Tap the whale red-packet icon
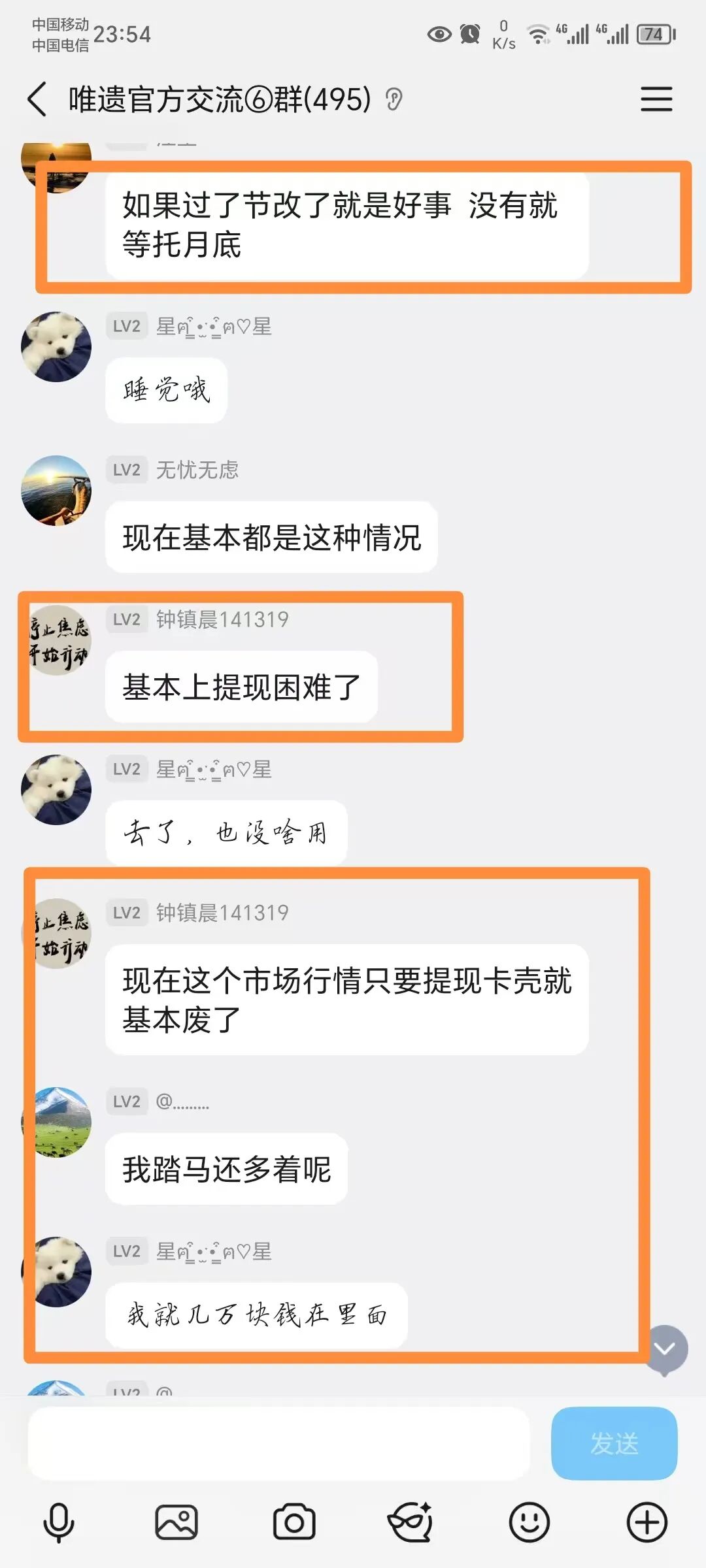 coord(412,1522)
